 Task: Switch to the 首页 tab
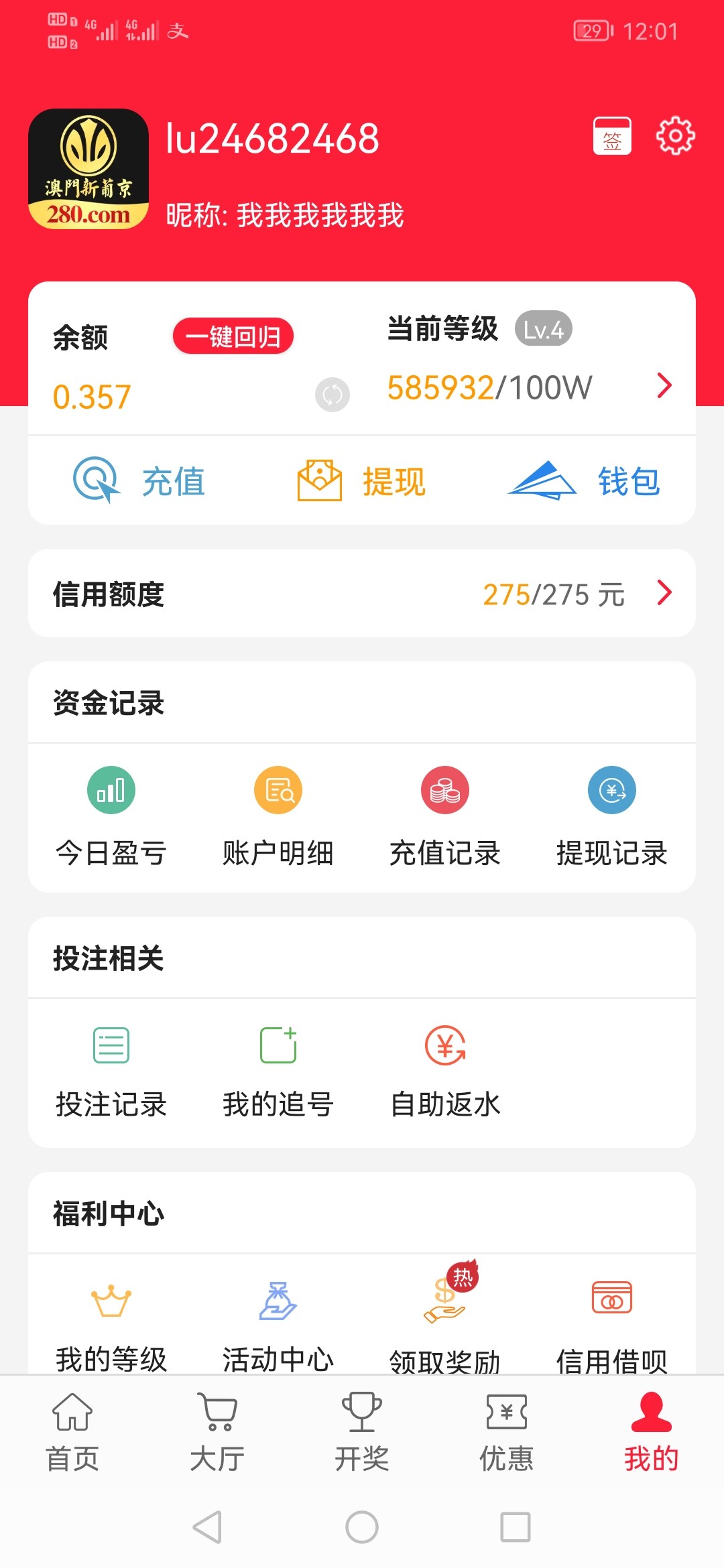click(x=72, y=1431)
